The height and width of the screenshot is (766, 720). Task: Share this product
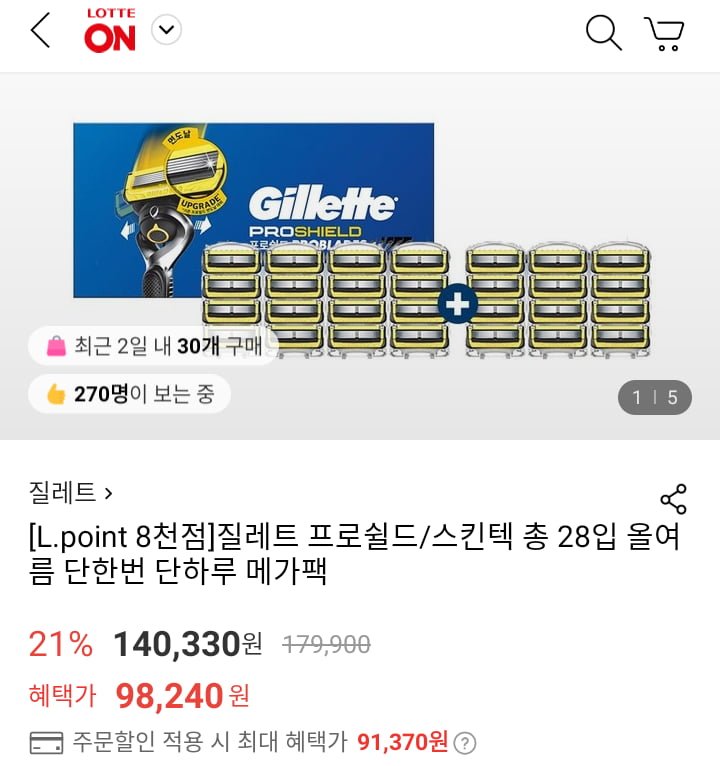point(673,500)
